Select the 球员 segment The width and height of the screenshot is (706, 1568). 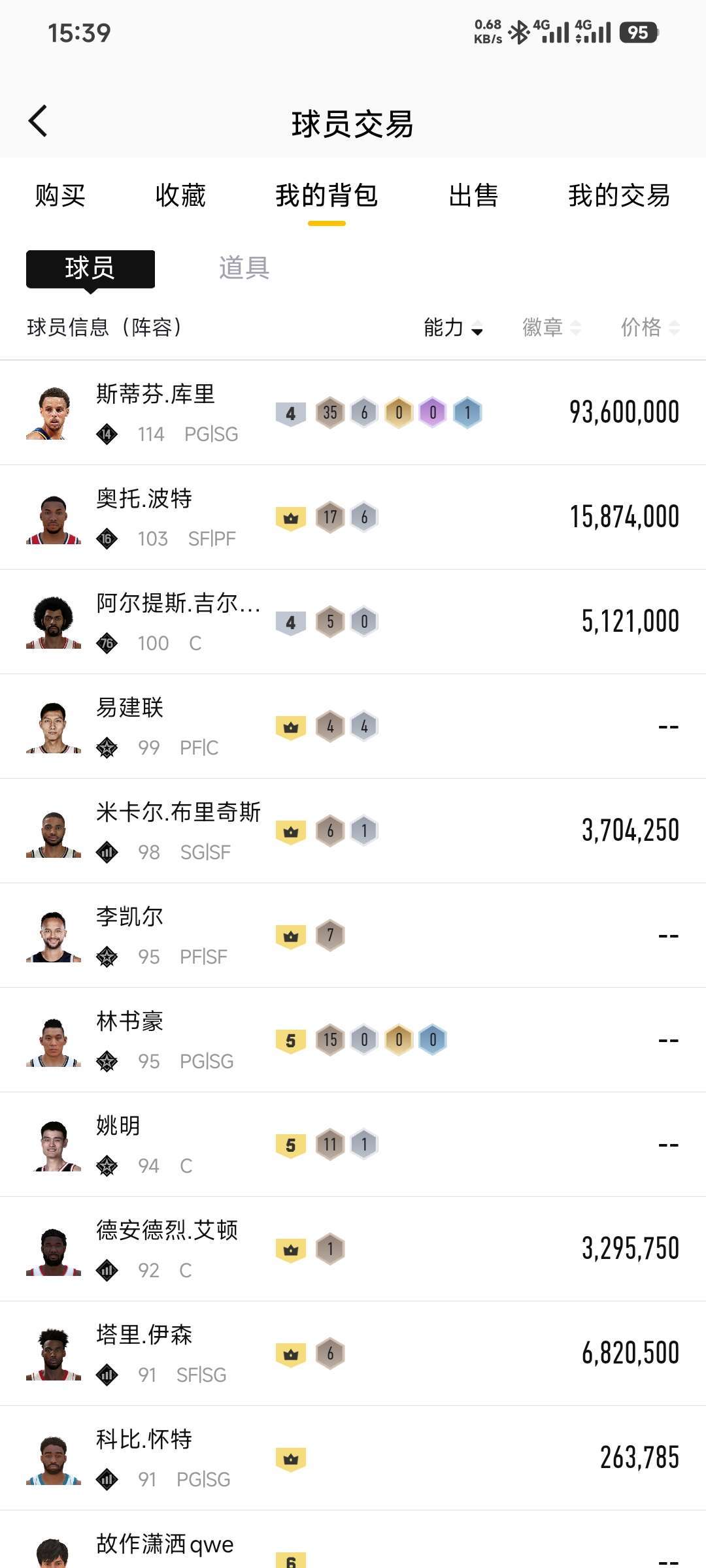90,269
